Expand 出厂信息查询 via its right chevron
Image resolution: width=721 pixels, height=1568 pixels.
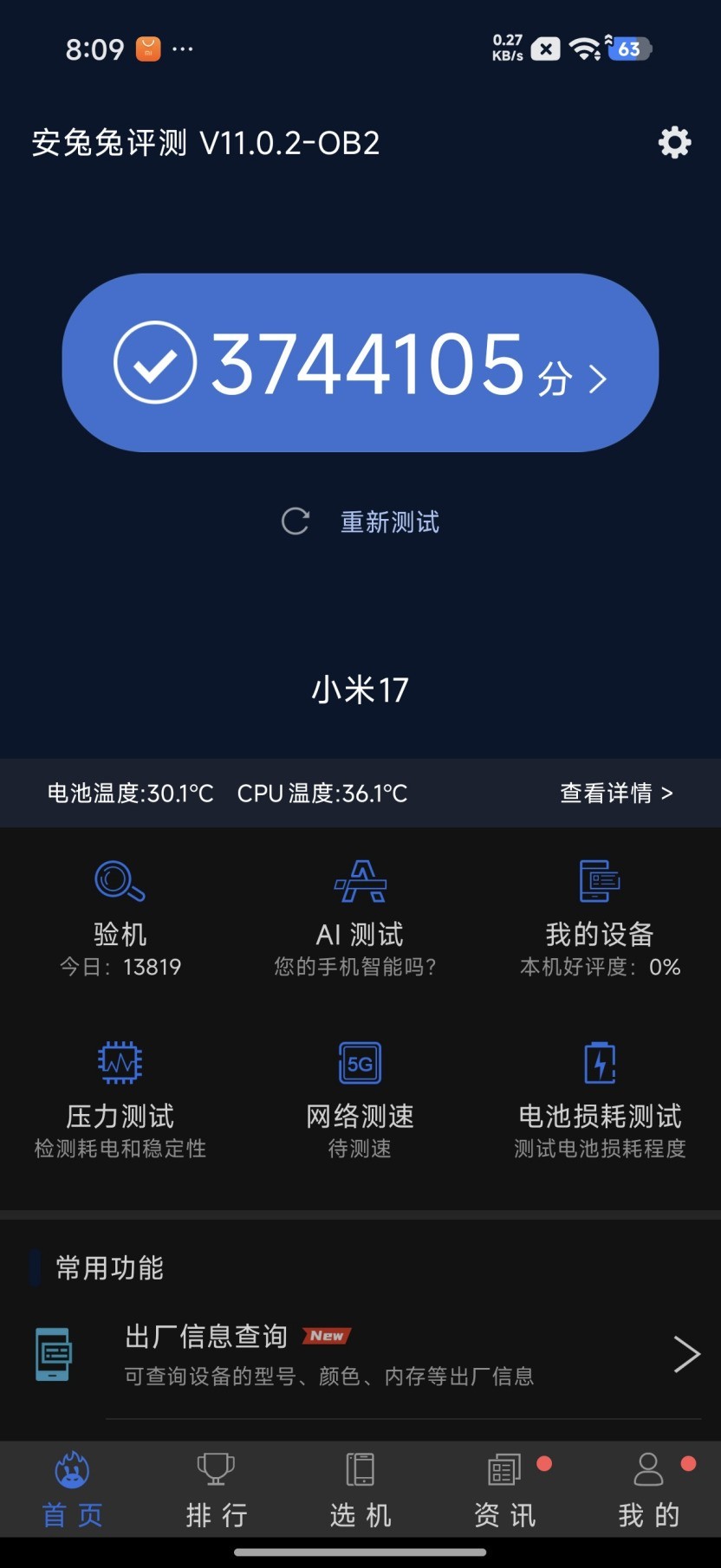coord(686,1354)
